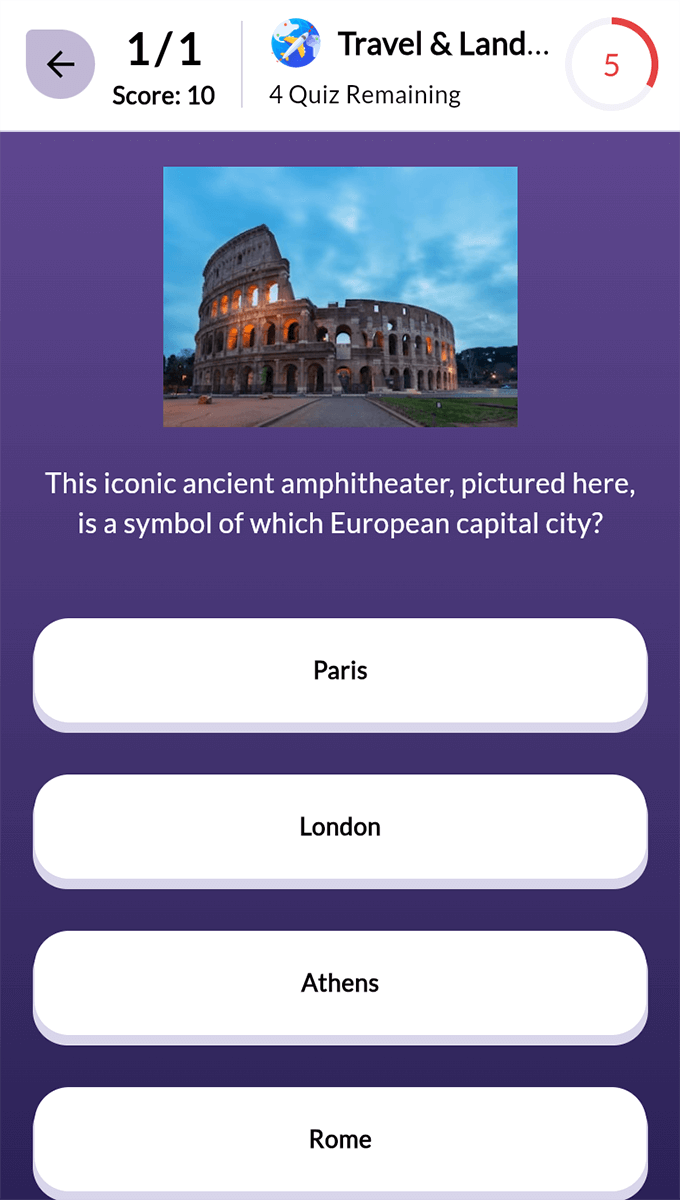680x1200 pixels.
Task: Go back using the arrow button
Action: coord(60,65)
